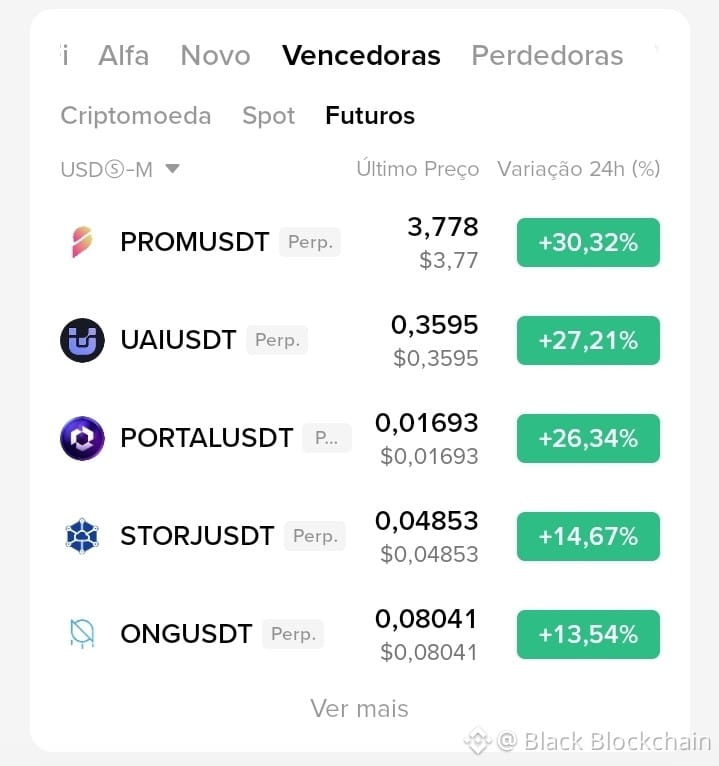Tap Ver mais to see more
Viewport: 719px width, 766px height.
tap(360, 708)
